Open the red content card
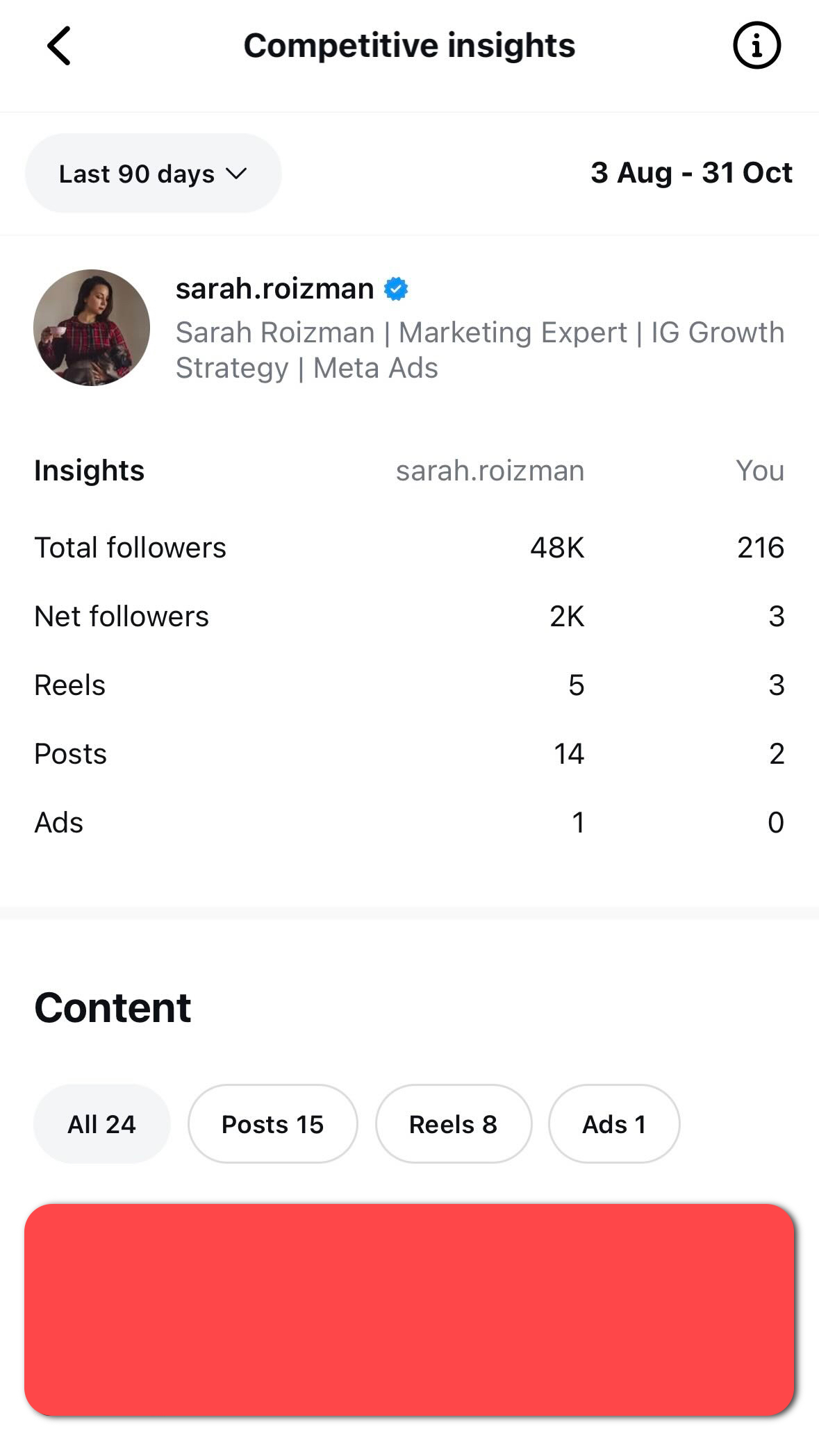This screenshot has width=819, height=1456. coord(409,1309)
